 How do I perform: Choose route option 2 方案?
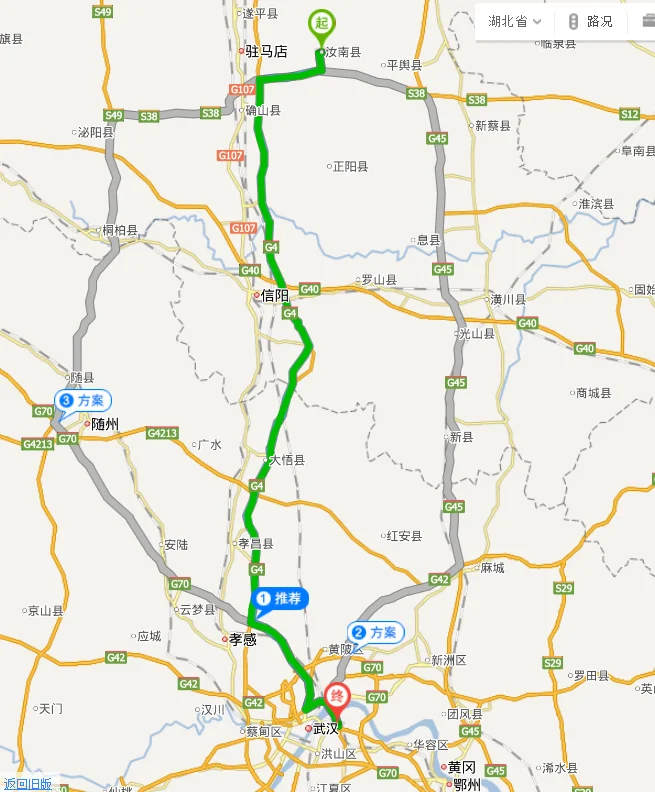(376, 632)
